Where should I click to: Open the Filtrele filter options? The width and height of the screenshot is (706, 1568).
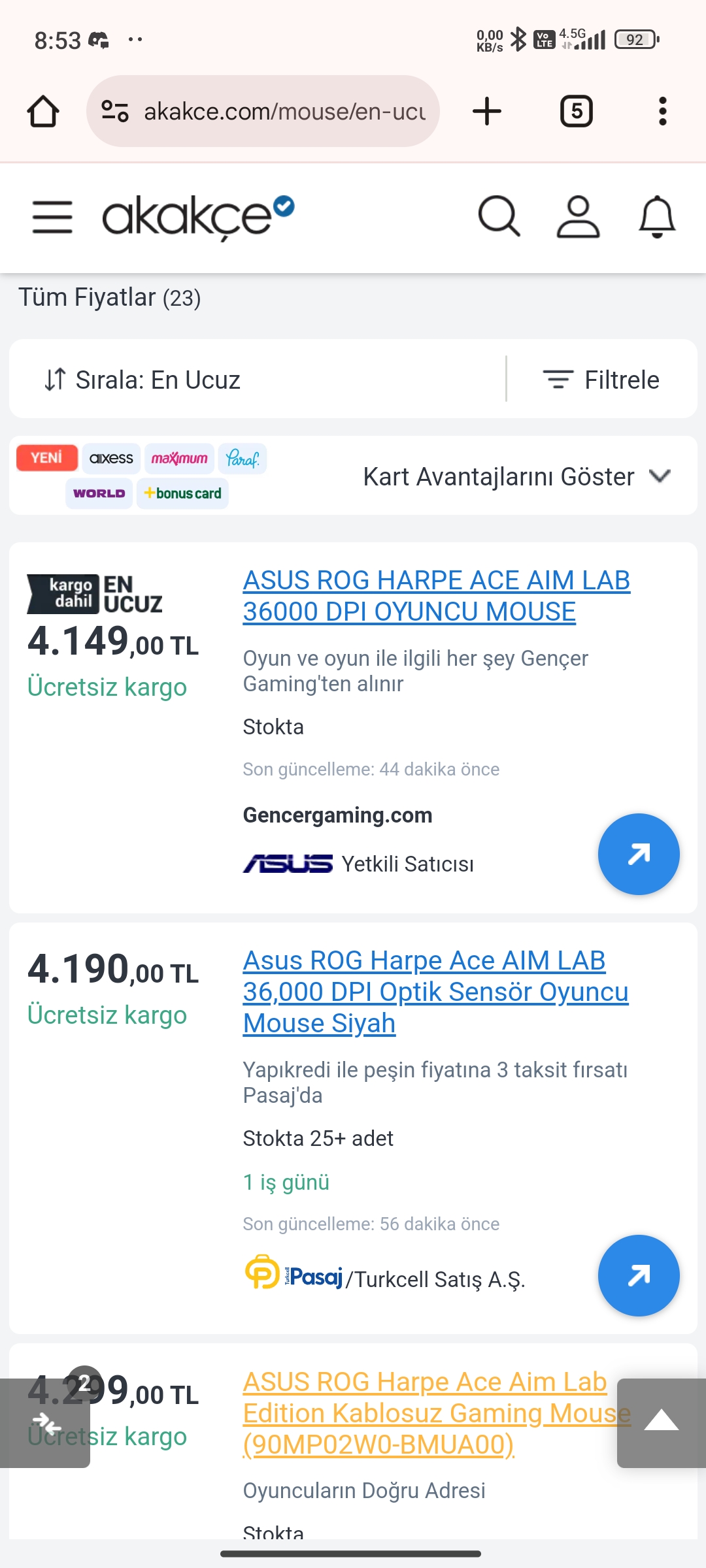(601, 380)
